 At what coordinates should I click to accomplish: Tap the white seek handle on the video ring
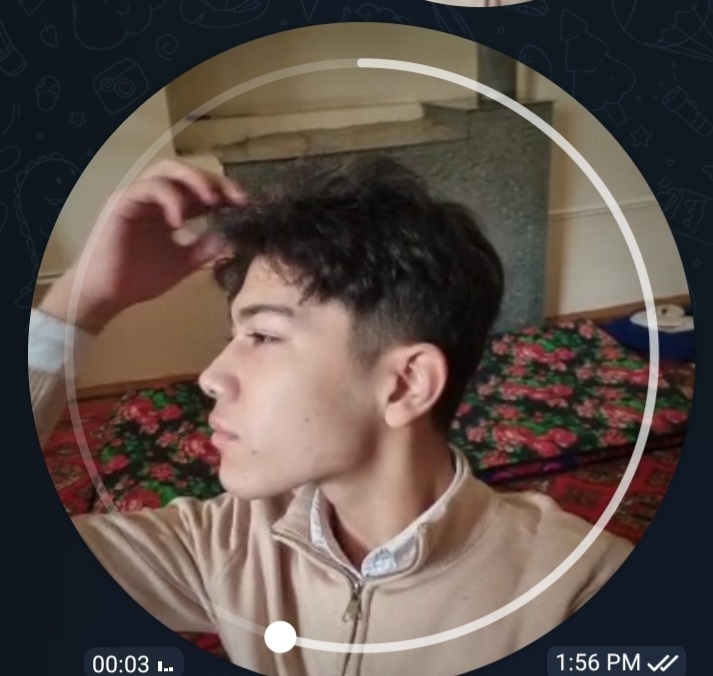[x=281, y=636]
